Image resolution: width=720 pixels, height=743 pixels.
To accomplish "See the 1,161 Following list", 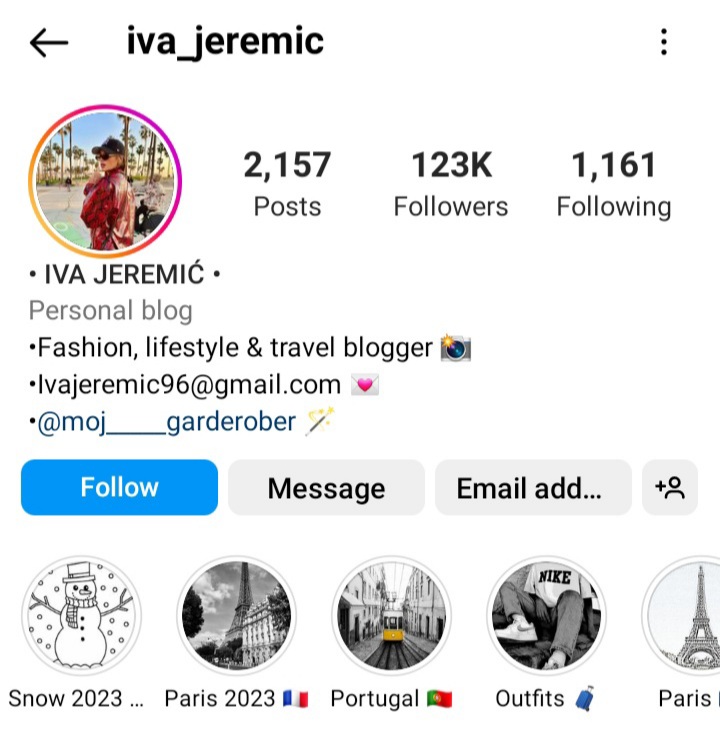I will pos(613,183).
